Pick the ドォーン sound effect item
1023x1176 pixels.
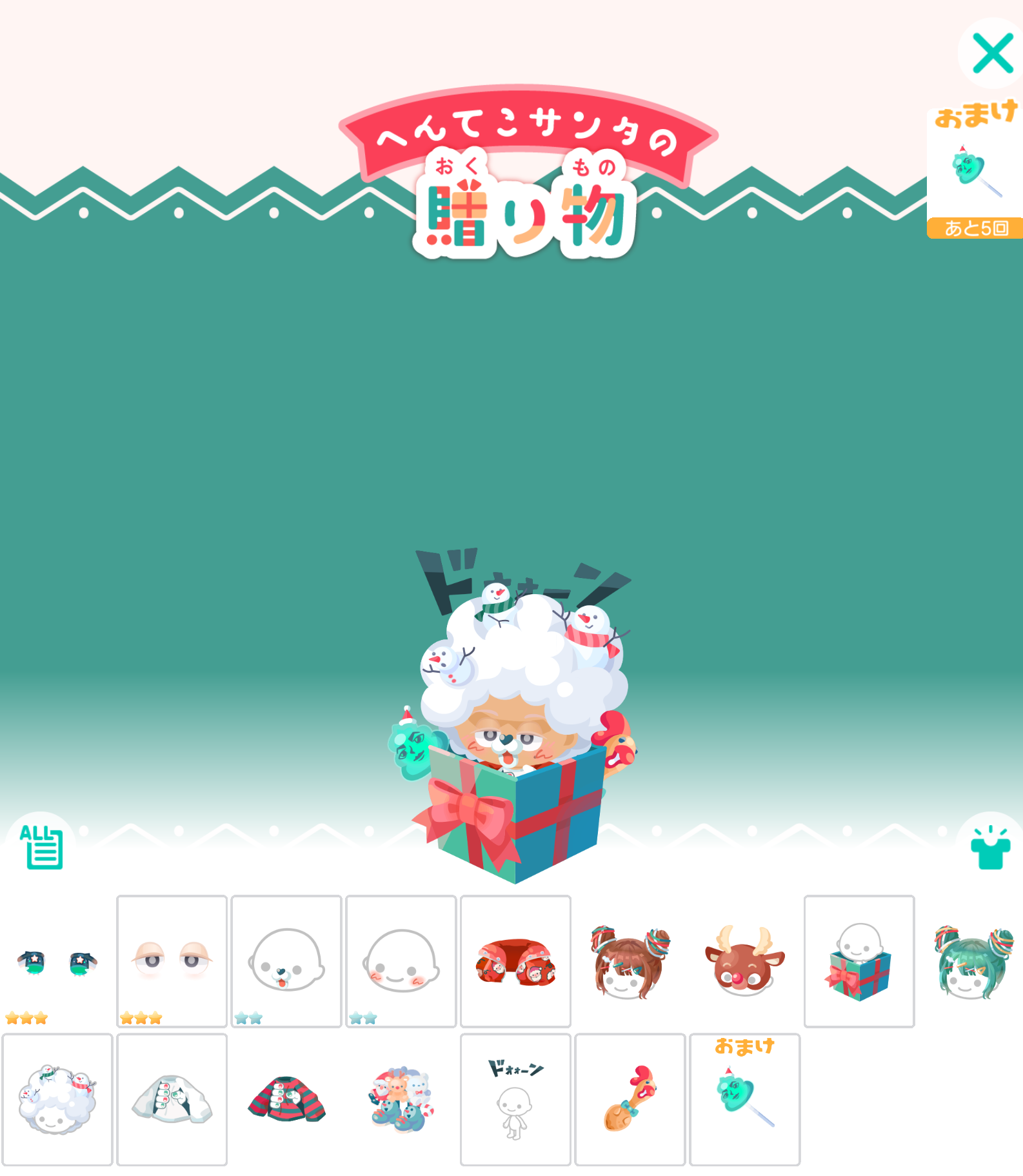tap(515, 1099)
